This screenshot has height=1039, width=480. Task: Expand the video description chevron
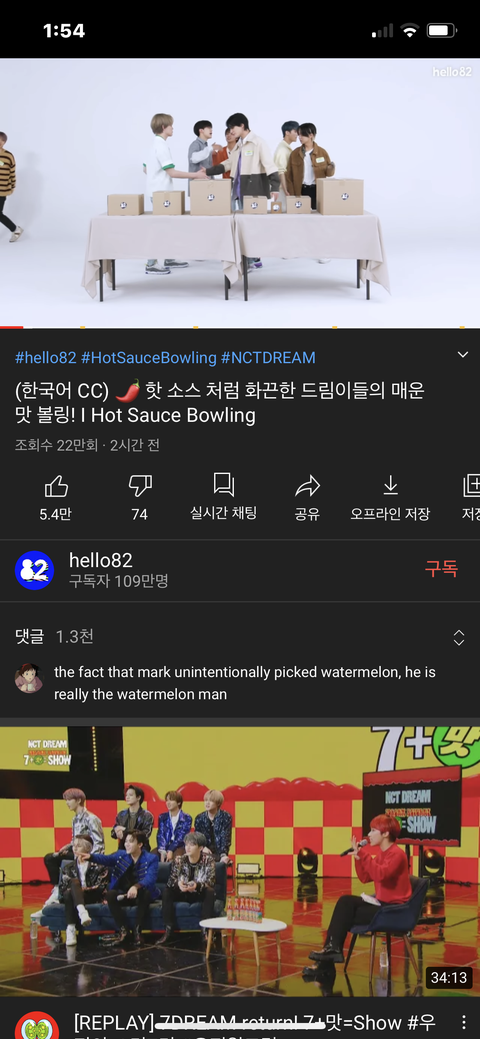463,355
